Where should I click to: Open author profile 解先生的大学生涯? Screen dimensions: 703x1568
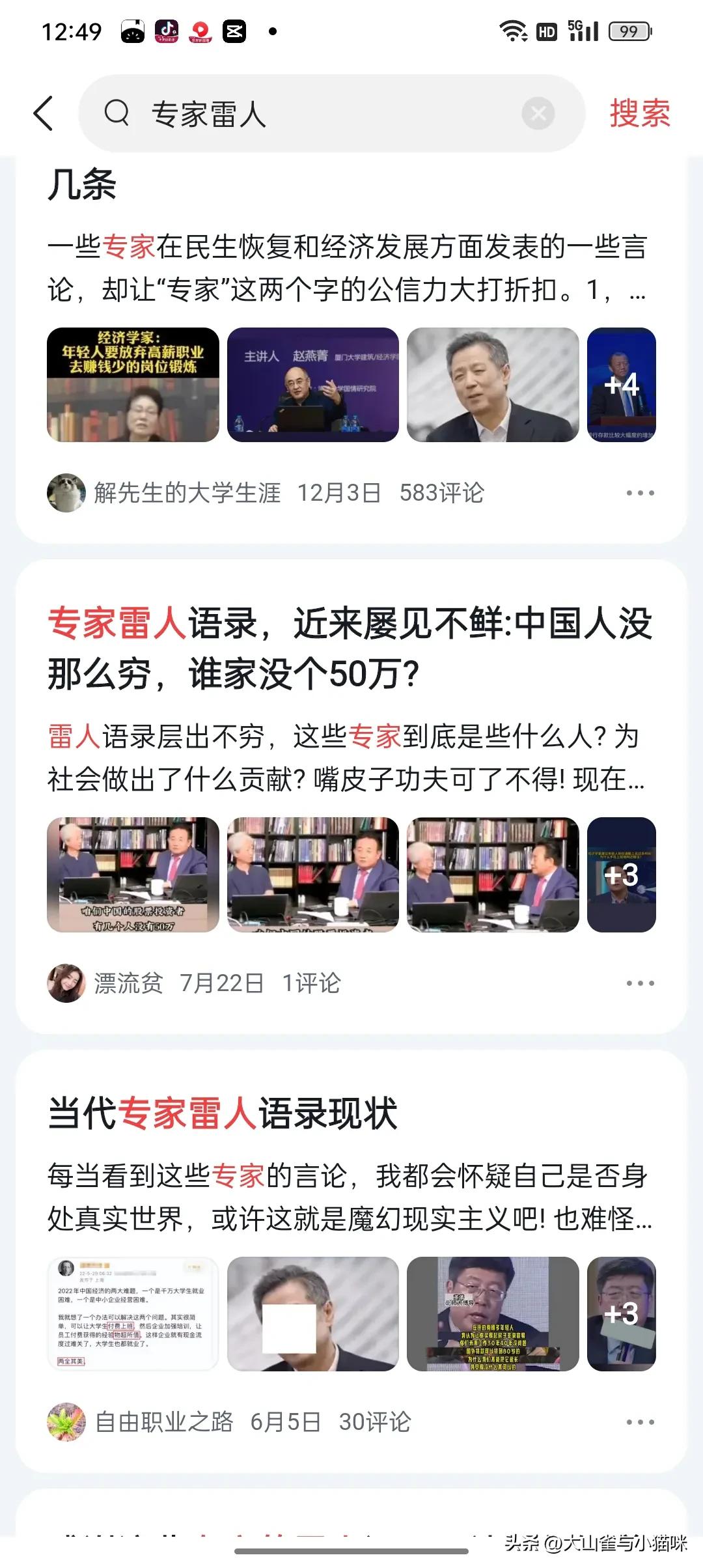186,493
